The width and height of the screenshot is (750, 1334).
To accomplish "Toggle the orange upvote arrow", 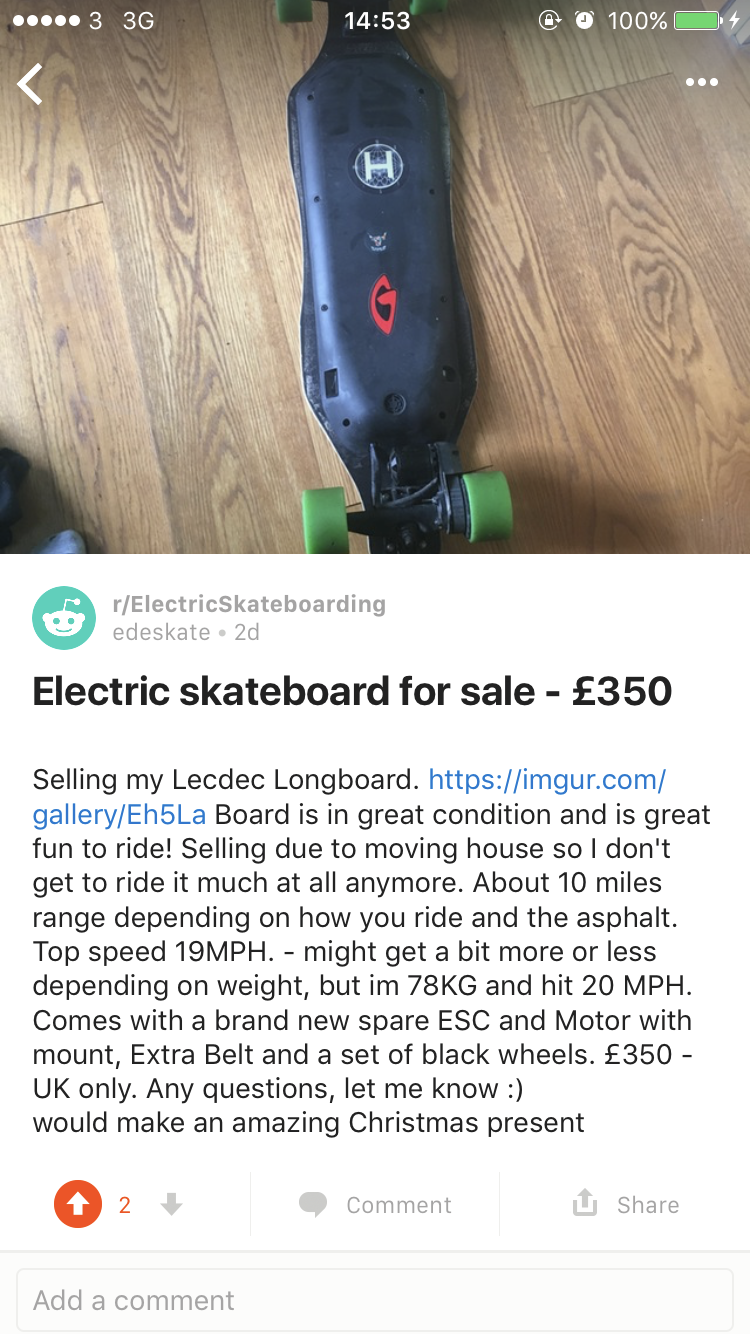I will 78,1205.
